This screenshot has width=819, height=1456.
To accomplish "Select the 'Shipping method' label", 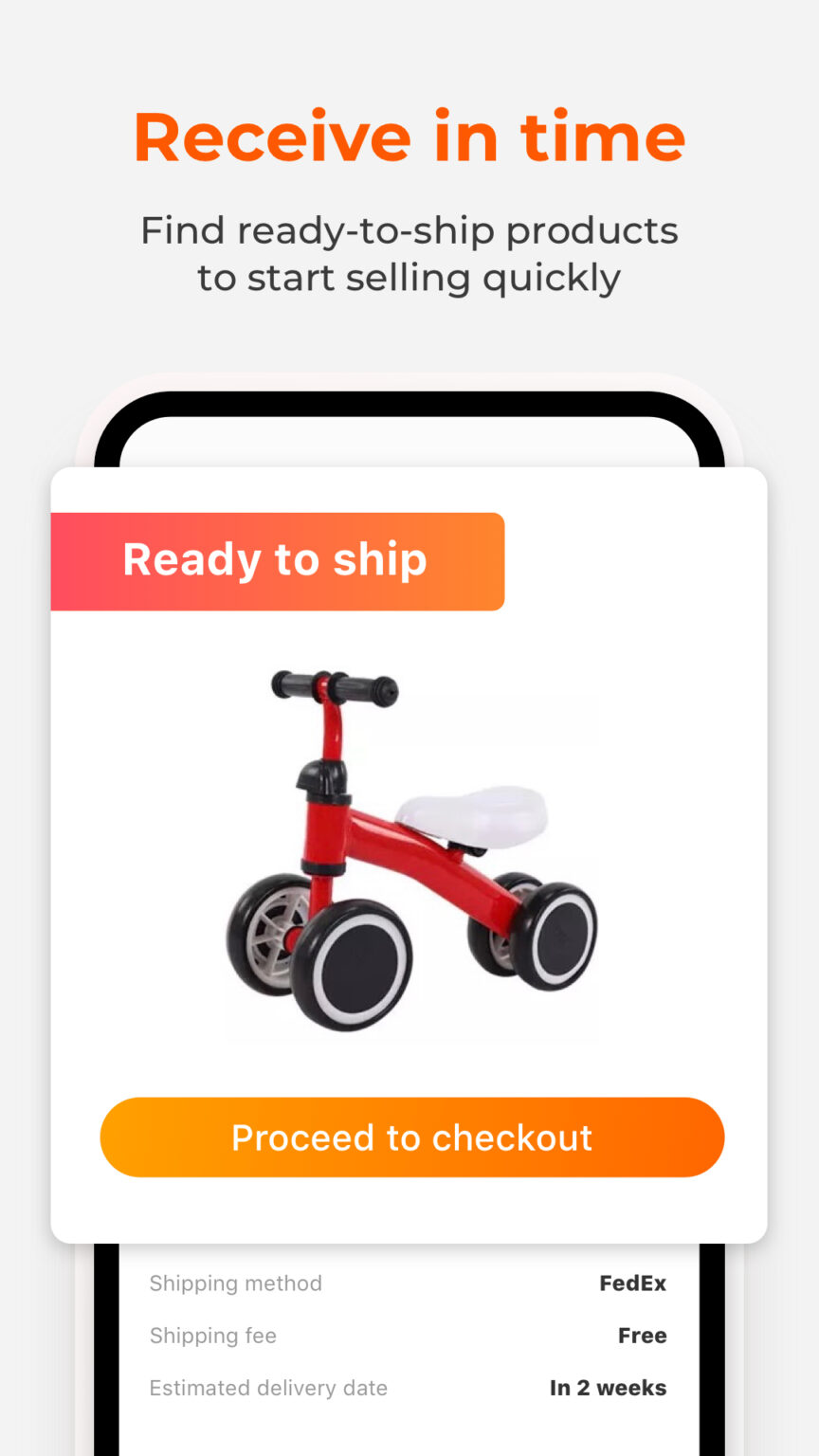I will 235,1283.
